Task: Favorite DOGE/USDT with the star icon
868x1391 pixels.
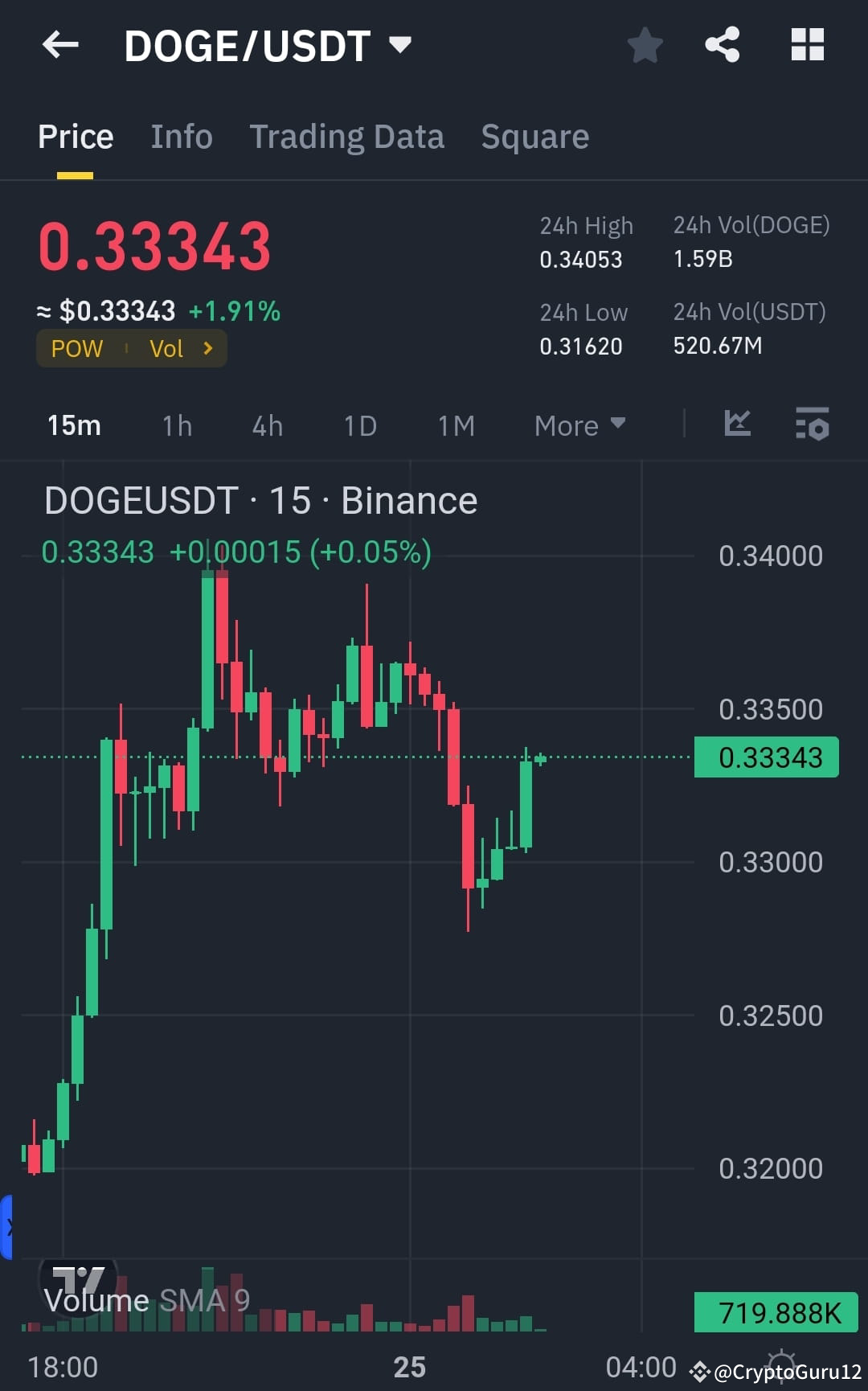Action: 645,45
